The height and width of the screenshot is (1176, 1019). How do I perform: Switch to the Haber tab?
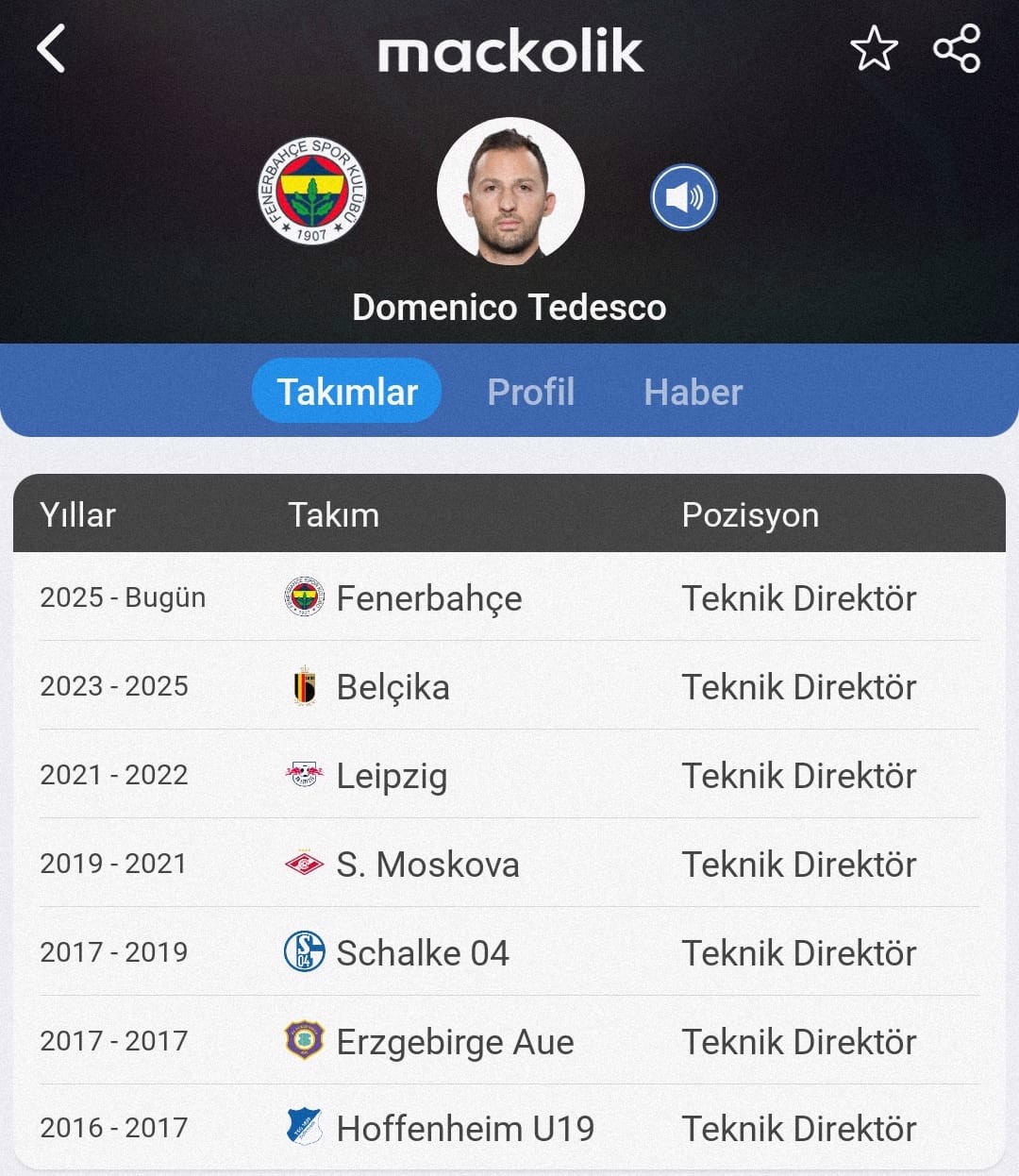[x=693, y=392]
